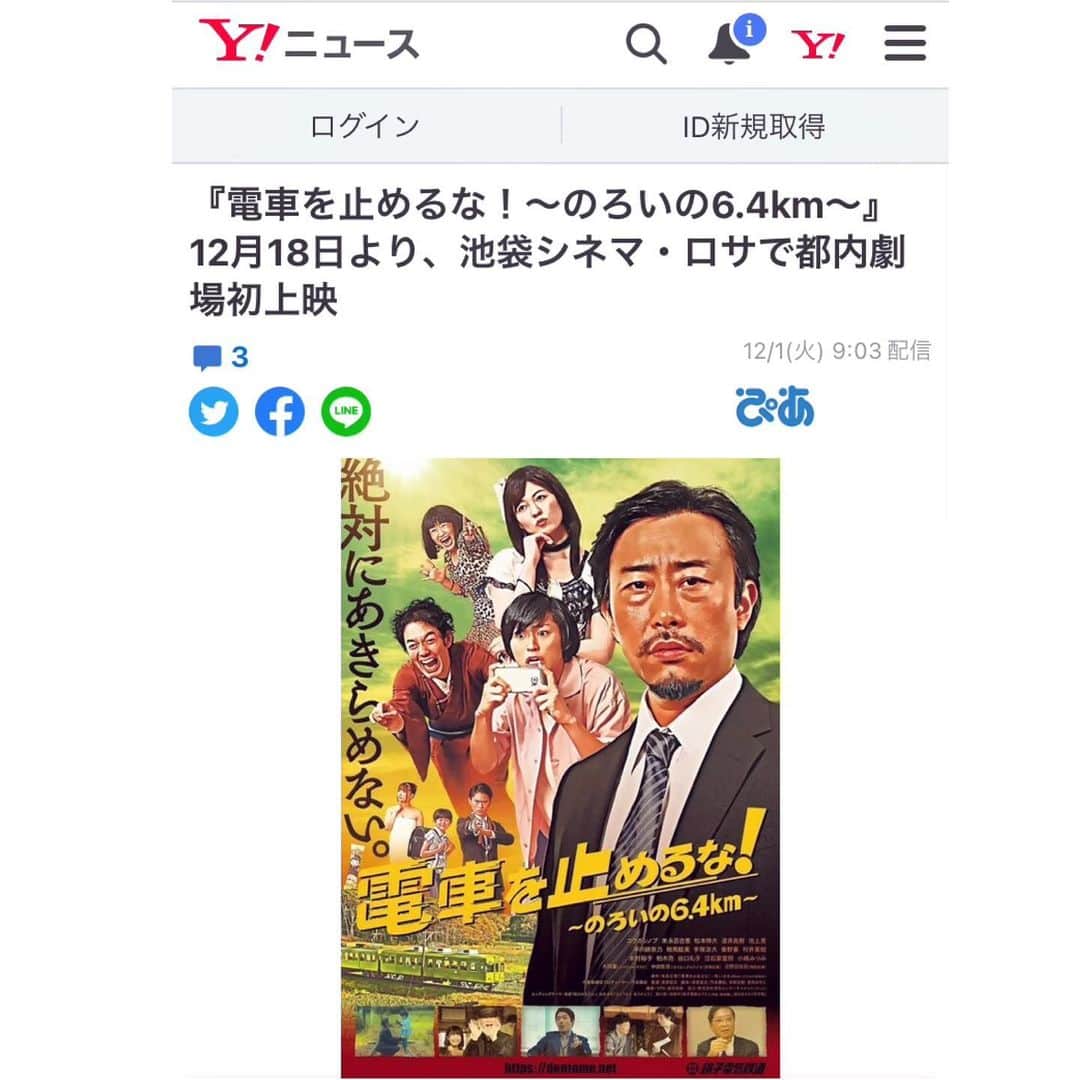Image resolution: width=1080 pixels, height=1080 pixels.
Task: View the 3 comments
Action: (x=220, y=357)
